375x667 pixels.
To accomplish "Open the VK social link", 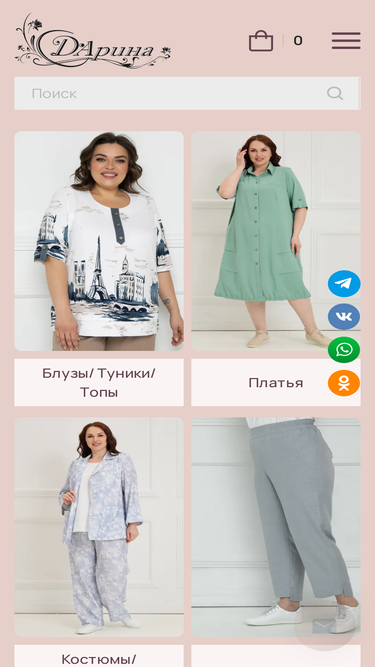I will tap(344, 316).
